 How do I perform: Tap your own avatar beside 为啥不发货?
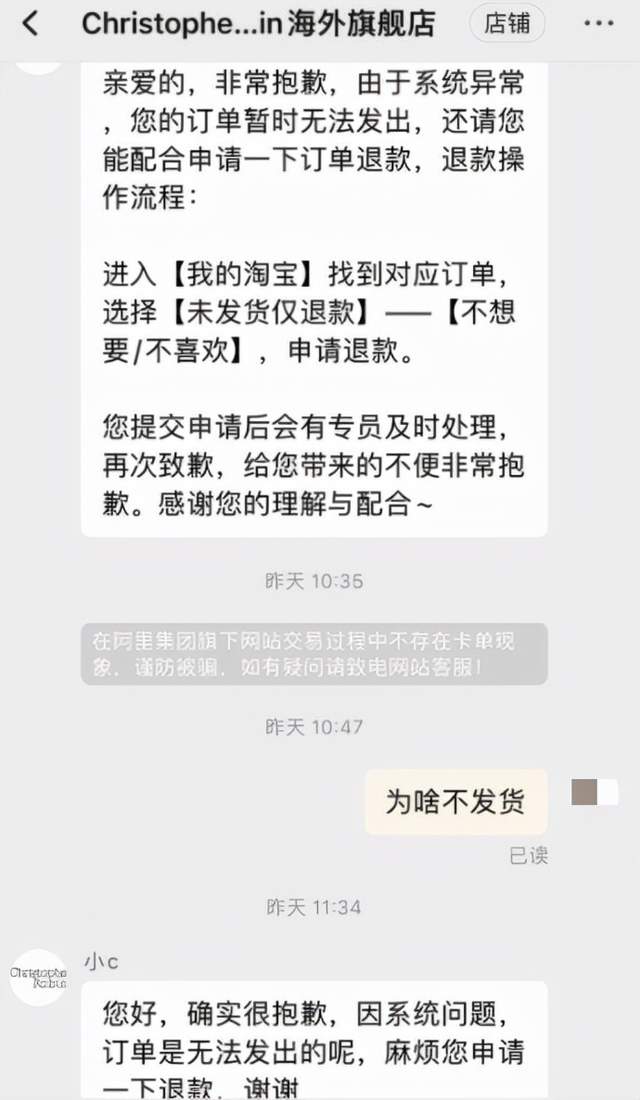594,793
